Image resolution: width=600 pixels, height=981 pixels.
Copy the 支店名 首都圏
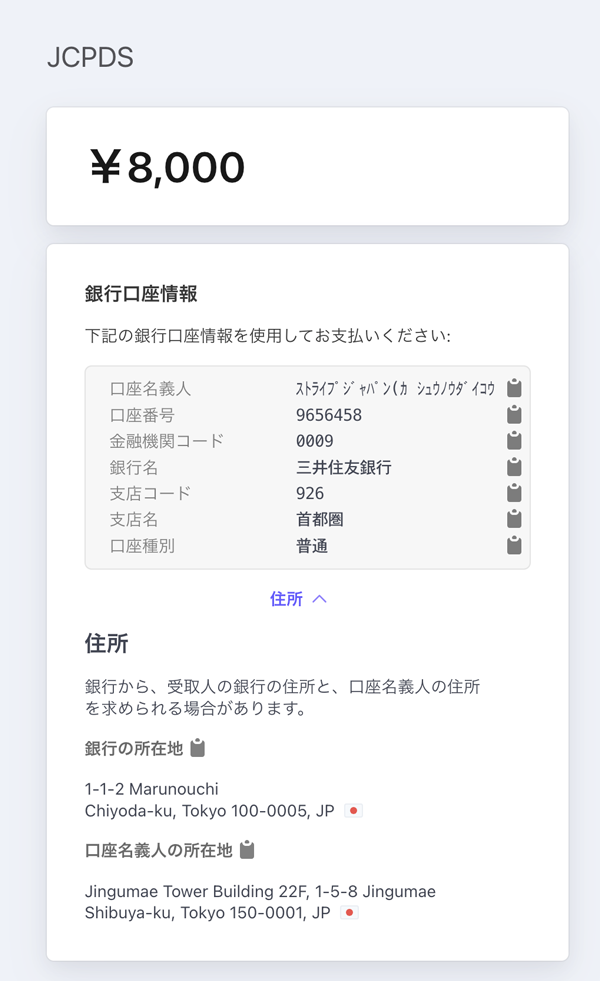[514, 519]
